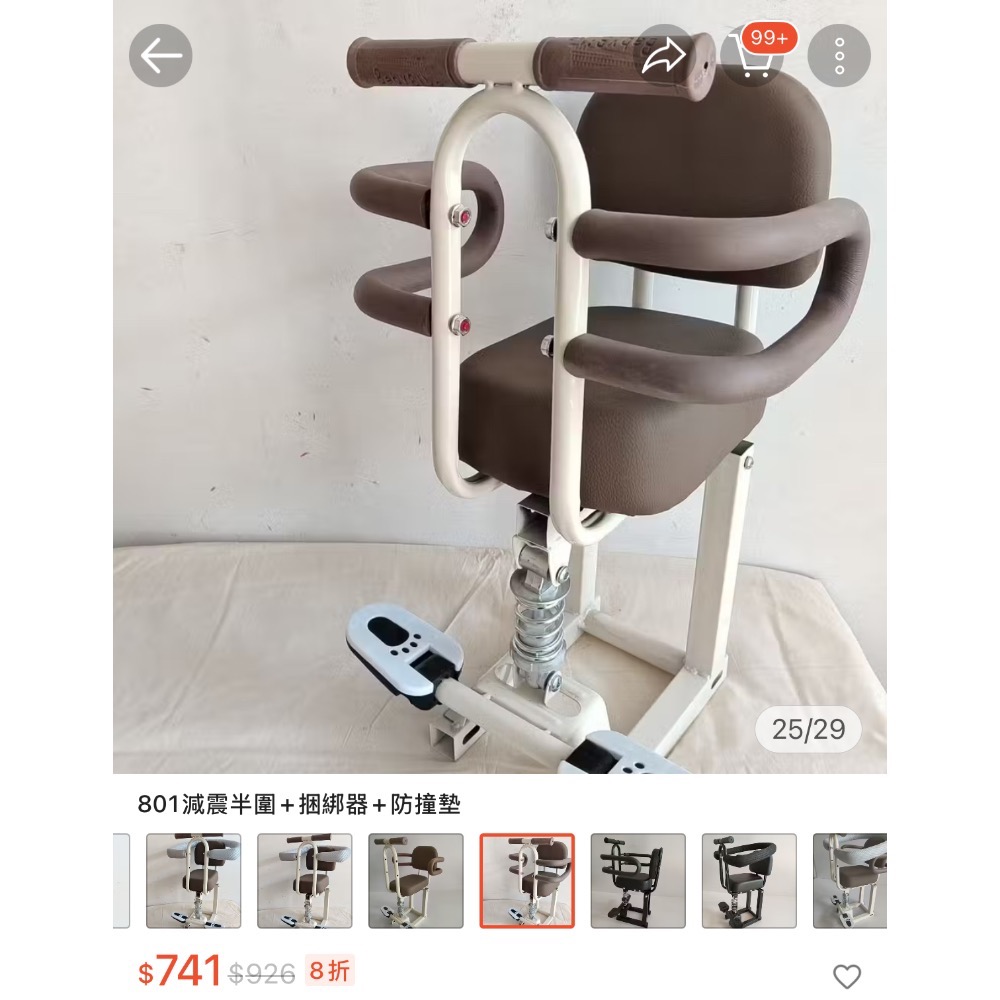
Task: Select the black seat thumbnail with full guard ring
Action: (x=749, y=881)
